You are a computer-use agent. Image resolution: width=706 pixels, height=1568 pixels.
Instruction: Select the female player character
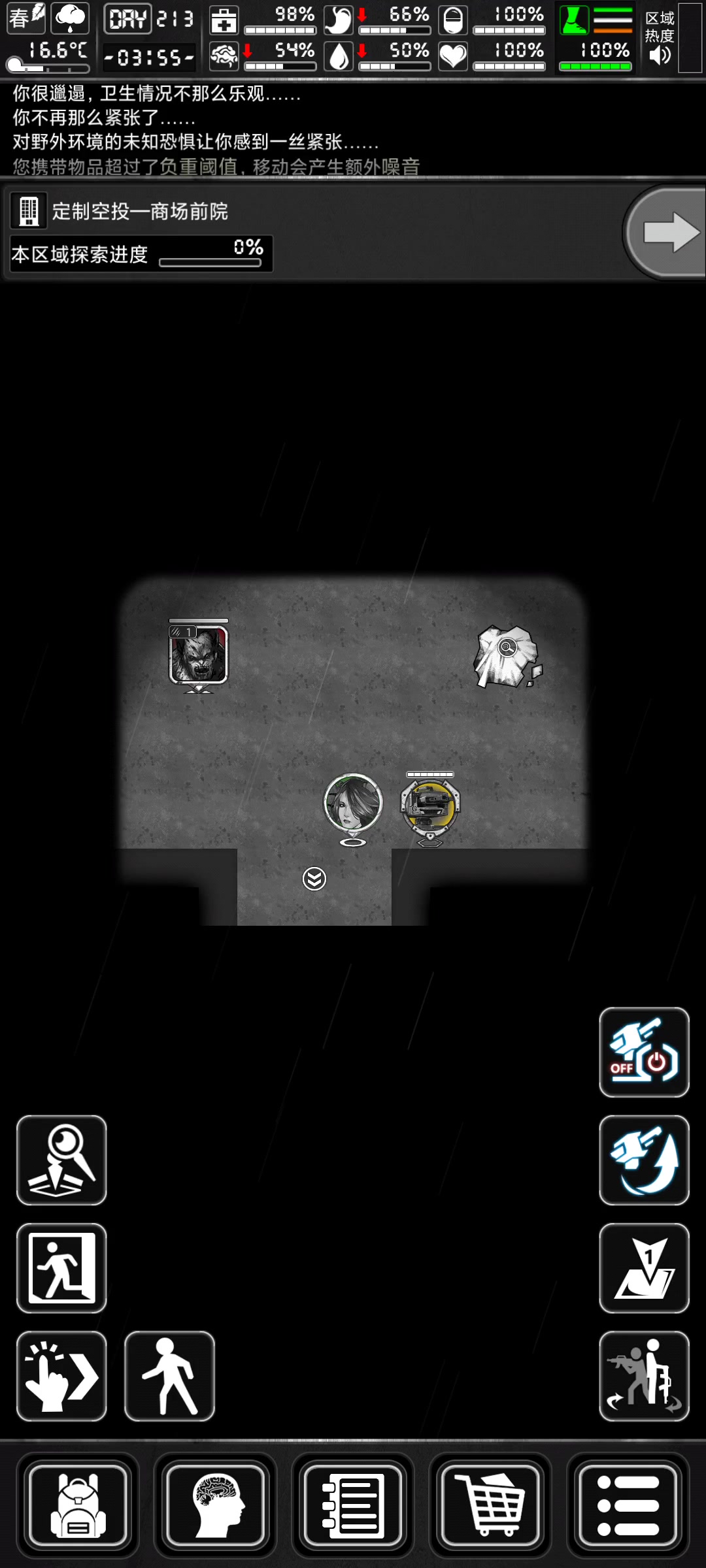pyautogui.click(x=353, y=804)
